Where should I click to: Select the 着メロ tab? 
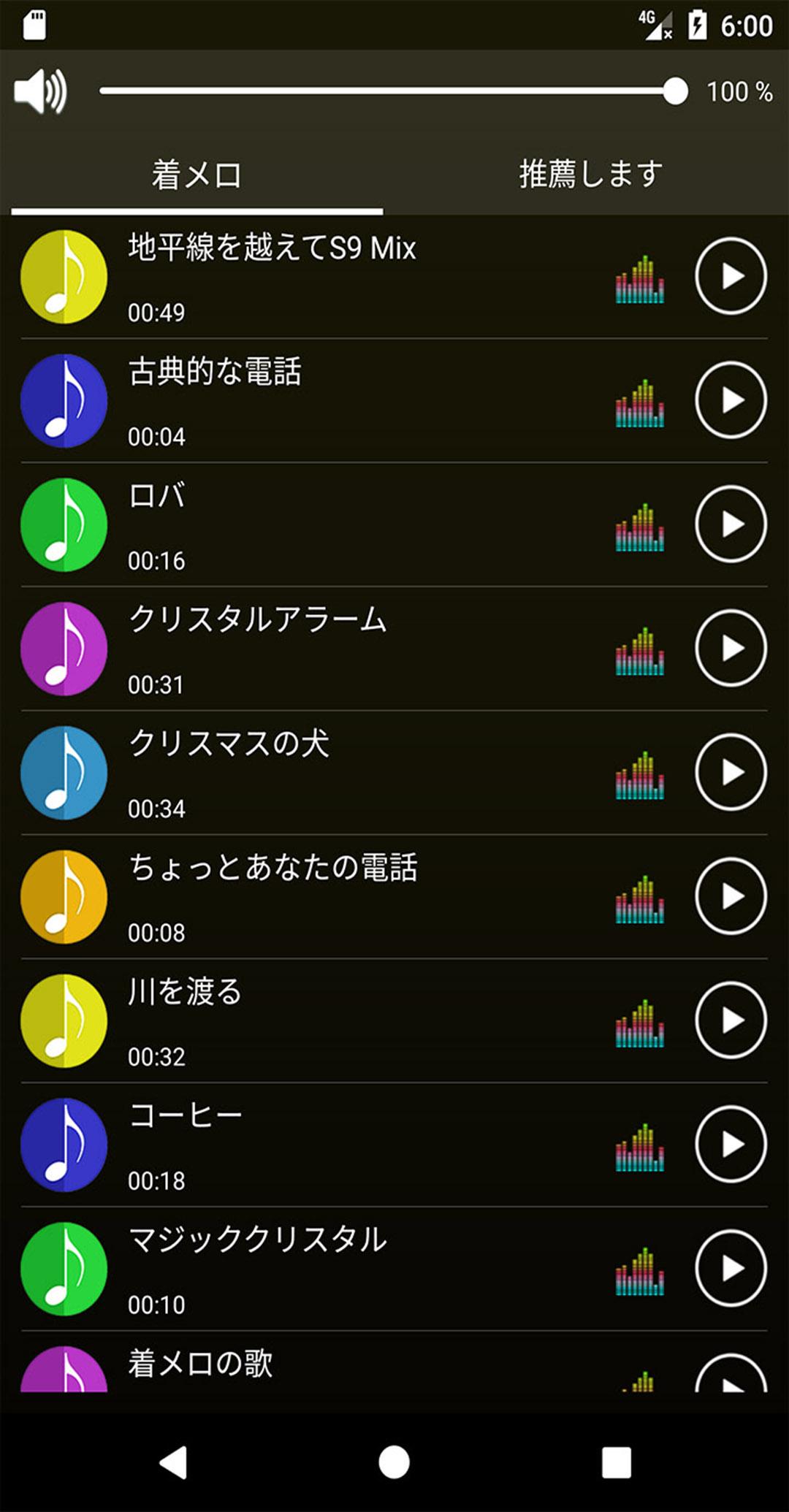(197, 175)
